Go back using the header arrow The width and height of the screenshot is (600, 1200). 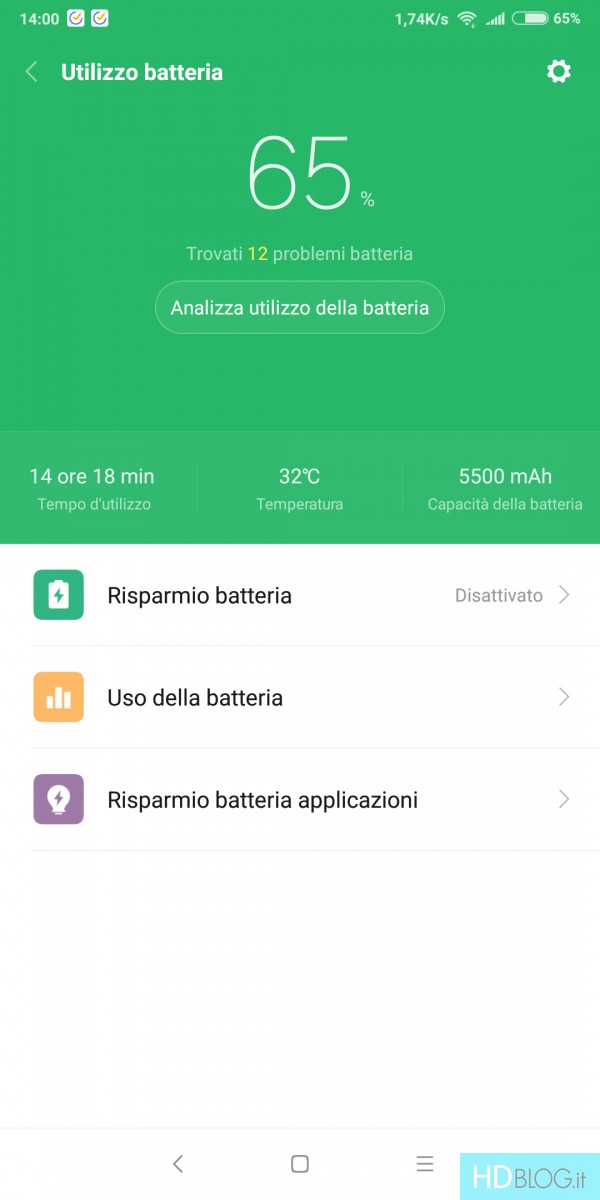tap(32, 72)
